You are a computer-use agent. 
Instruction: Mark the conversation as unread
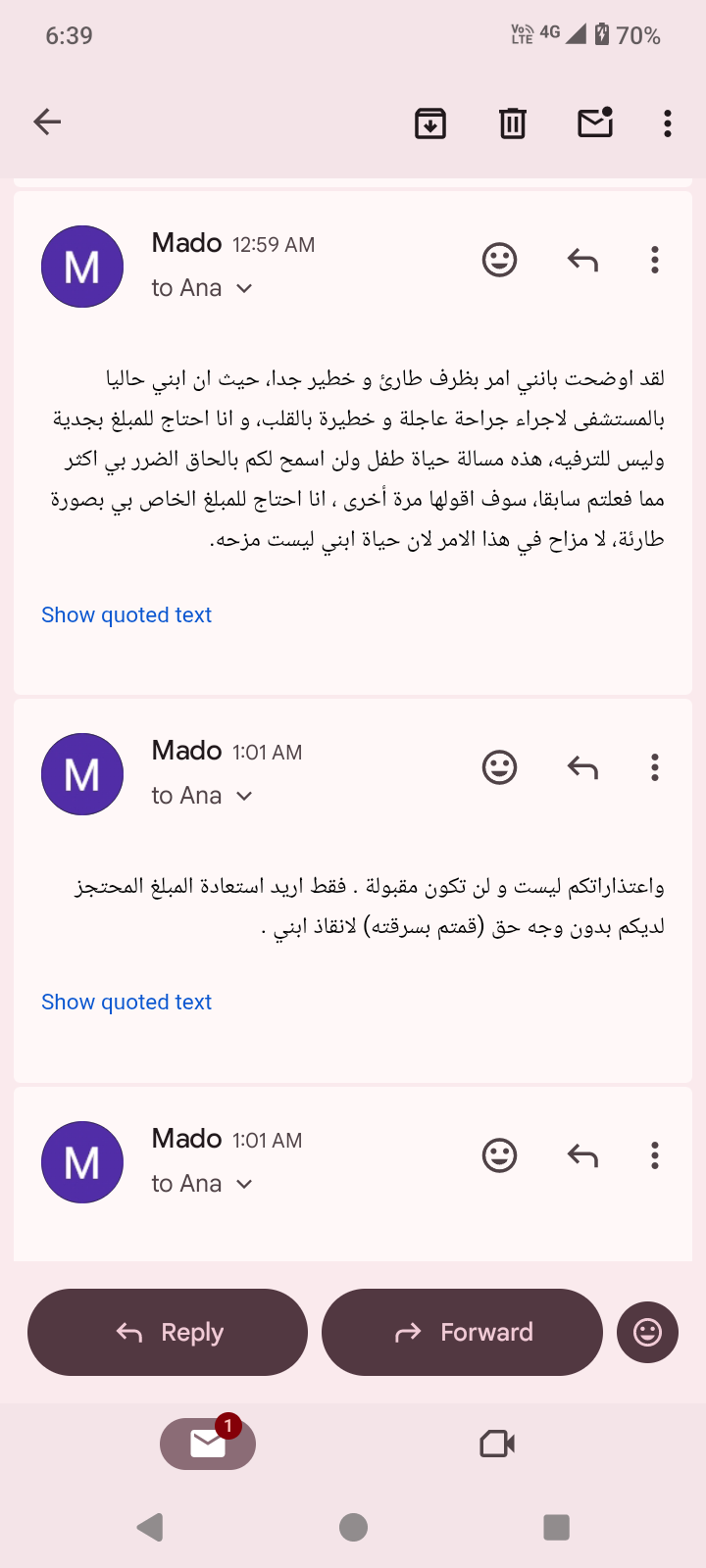(595, 122)
